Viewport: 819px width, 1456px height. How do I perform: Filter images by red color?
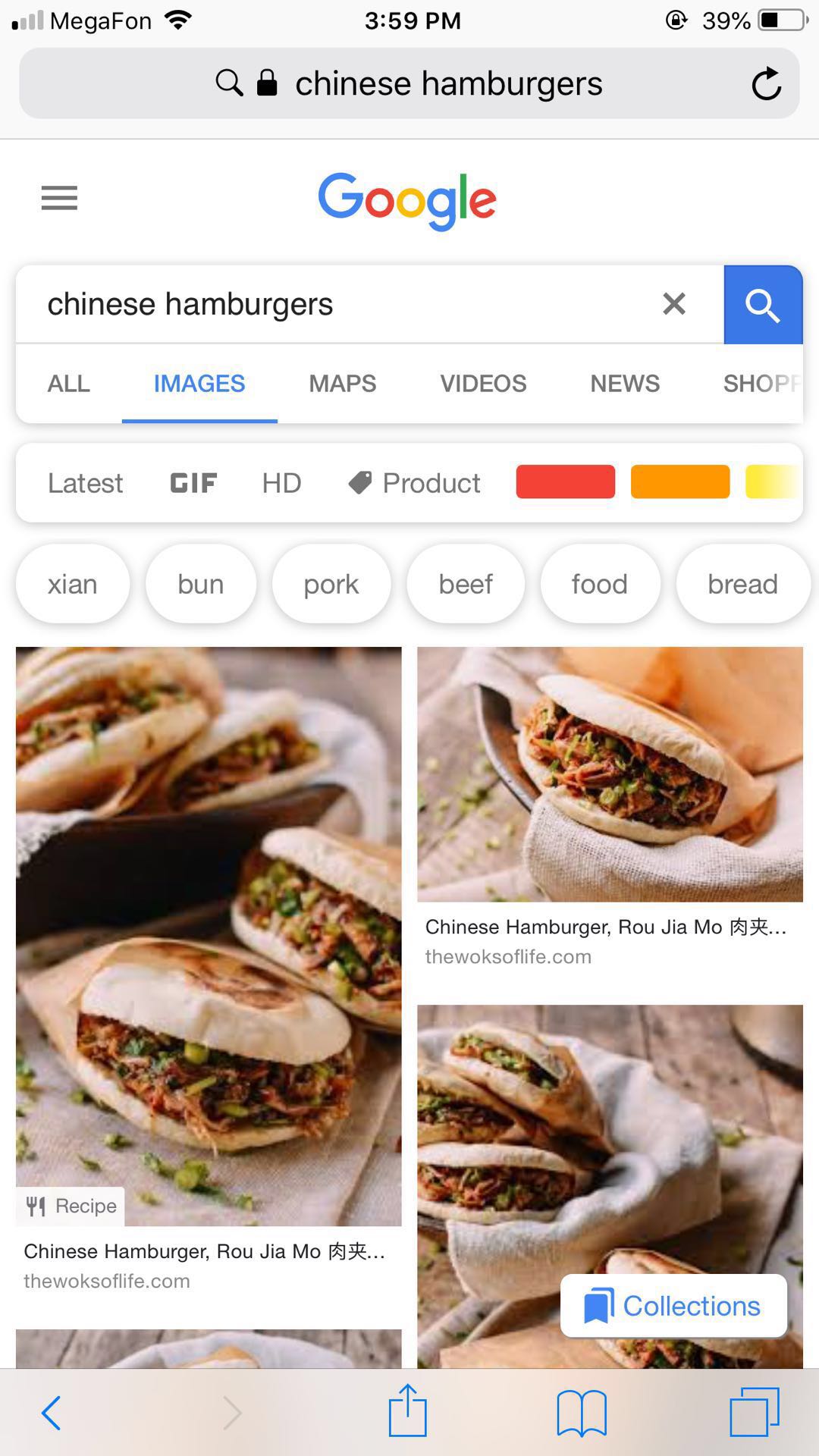565,482
